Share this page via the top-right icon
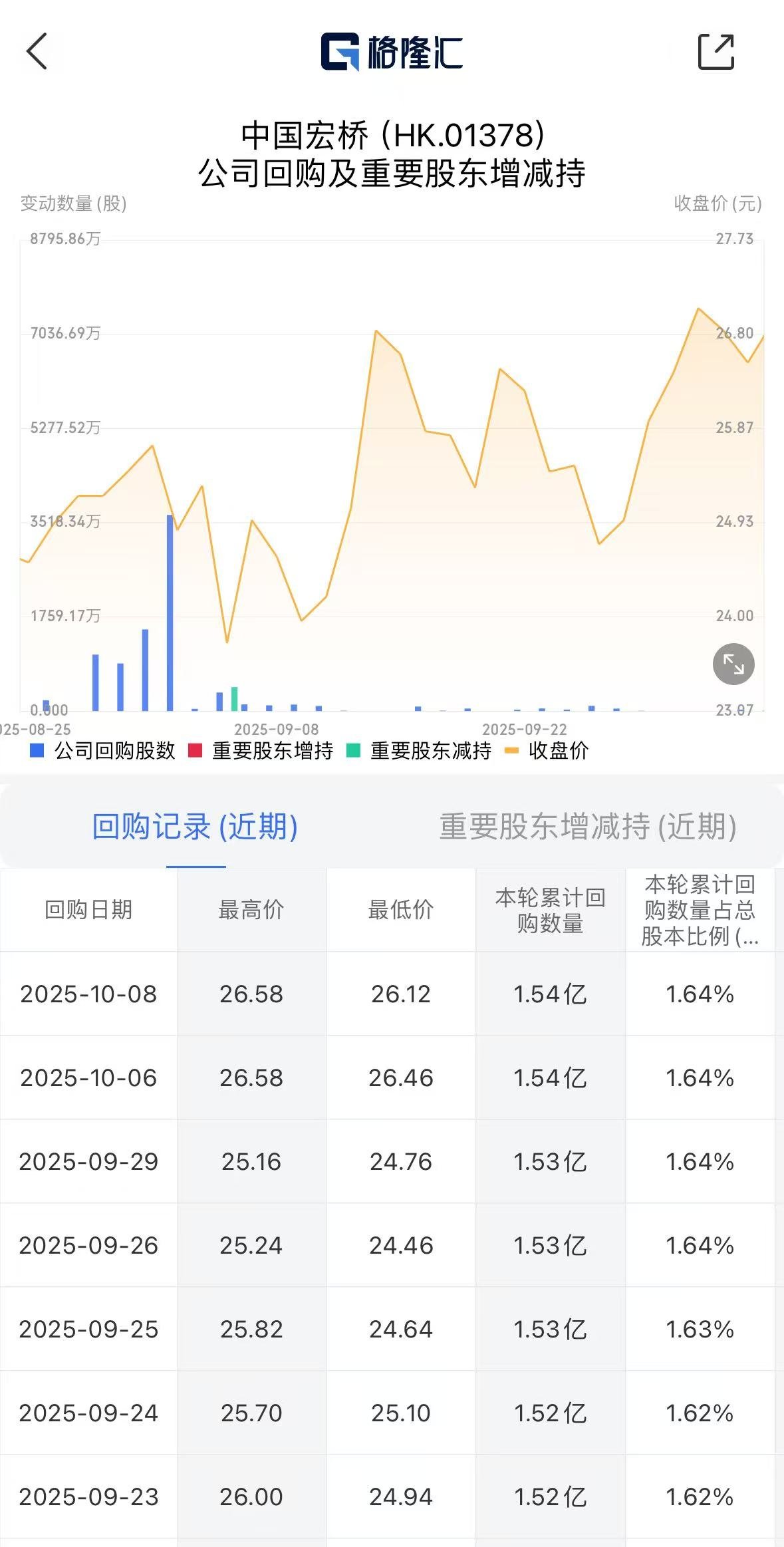The image size is (784, 1547). point(716,51)
